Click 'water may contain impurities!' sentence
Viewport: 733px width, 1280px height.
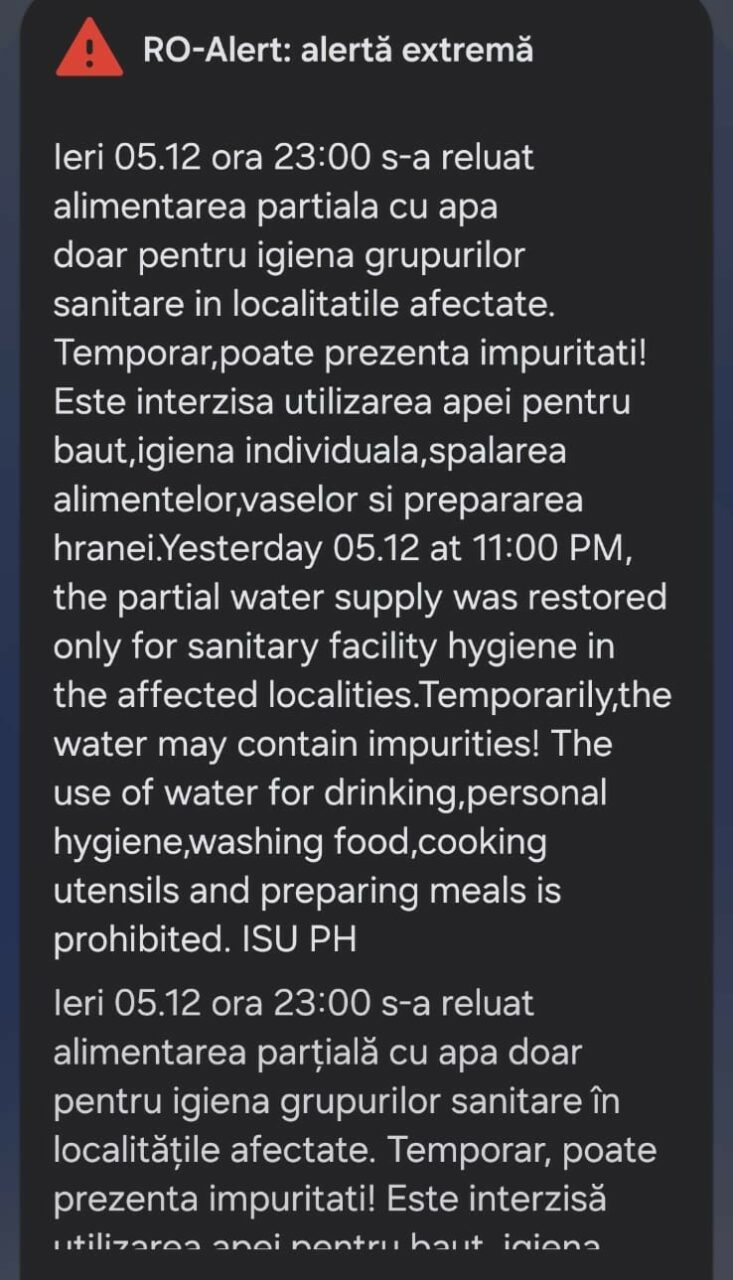(300, 745)
